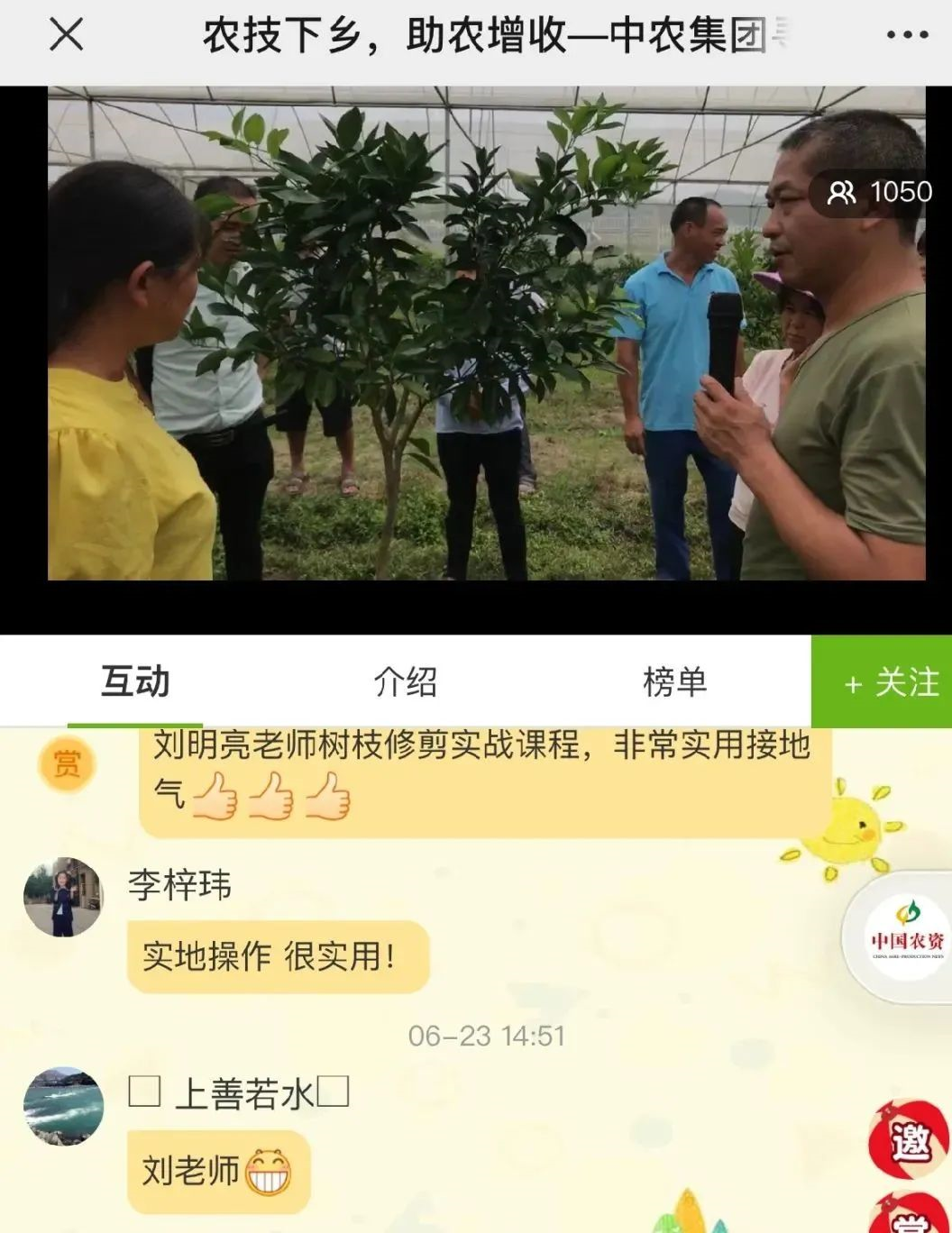Open the three-dot overflow menu
The image size is (952, 1233).
pos(906,36)
